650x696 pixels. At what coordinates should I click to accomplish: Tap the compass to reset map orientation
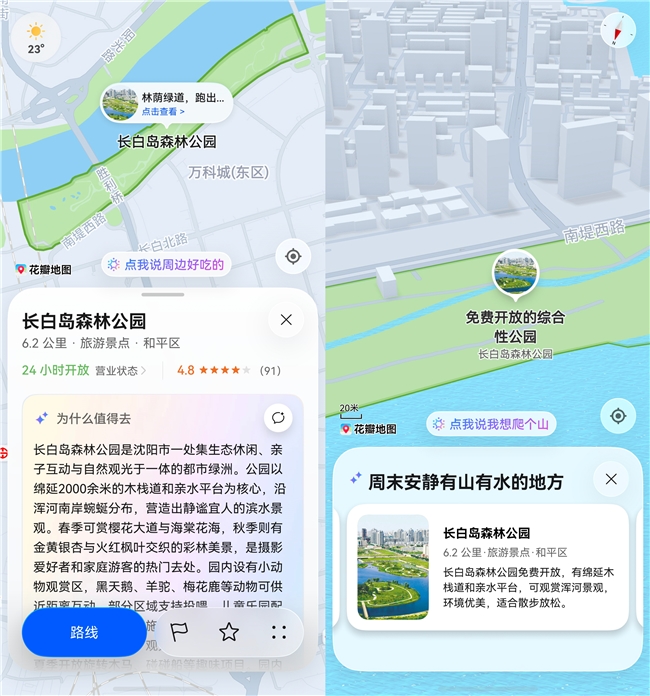coord(618,30)
